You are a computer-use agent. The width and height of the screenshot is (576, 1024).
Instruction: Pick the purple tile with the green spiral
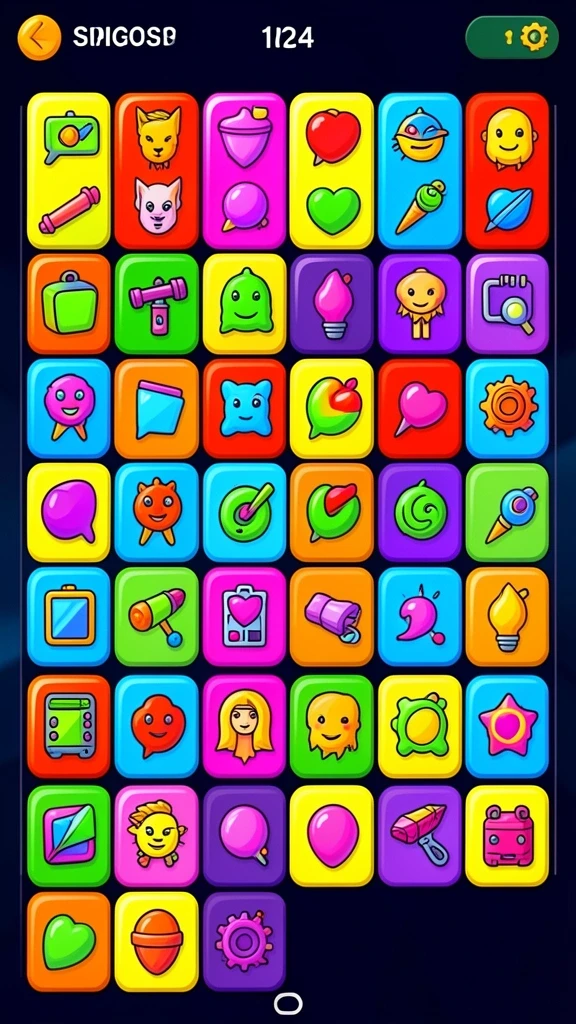pos(420,513)
